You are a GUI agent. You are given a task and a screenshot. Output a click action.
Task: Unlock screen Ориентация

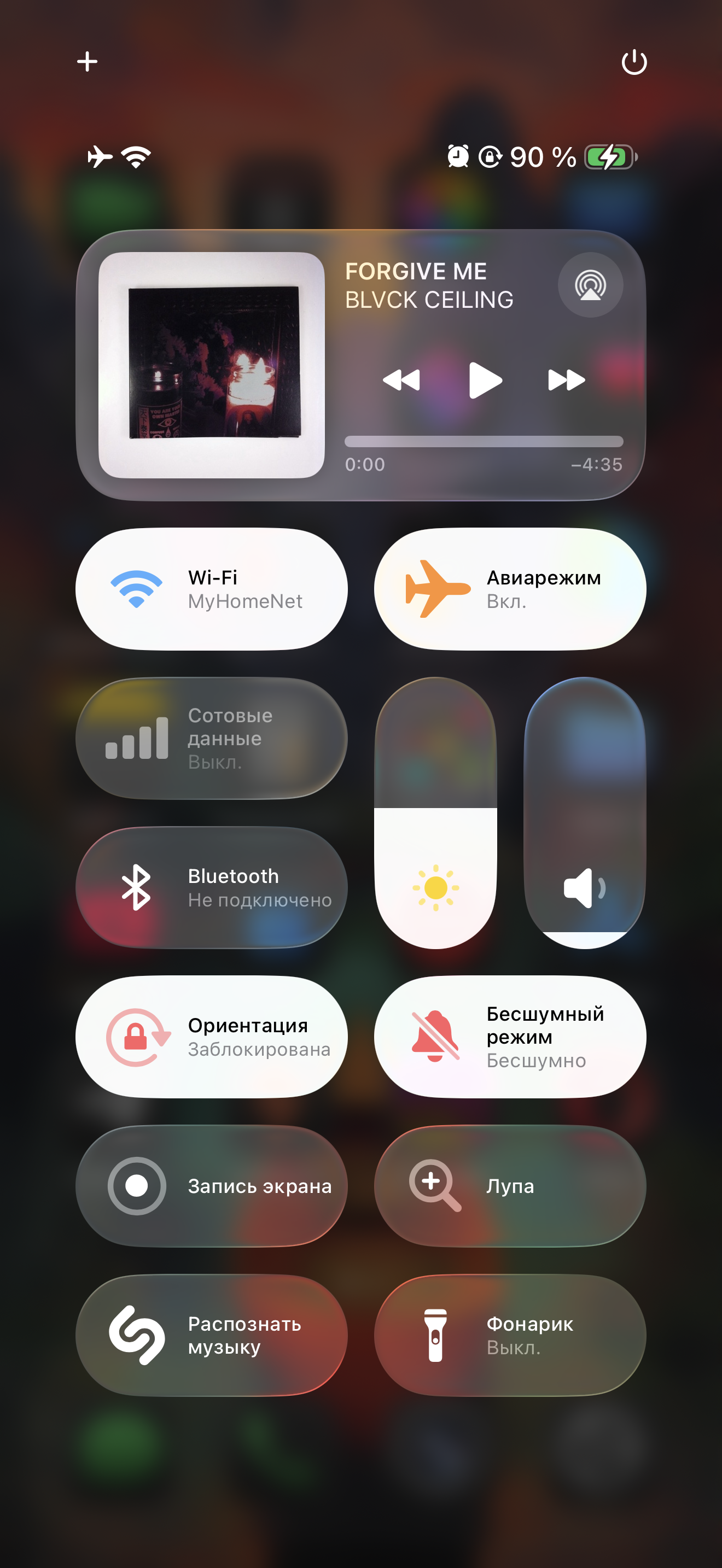coord(211,1037)
